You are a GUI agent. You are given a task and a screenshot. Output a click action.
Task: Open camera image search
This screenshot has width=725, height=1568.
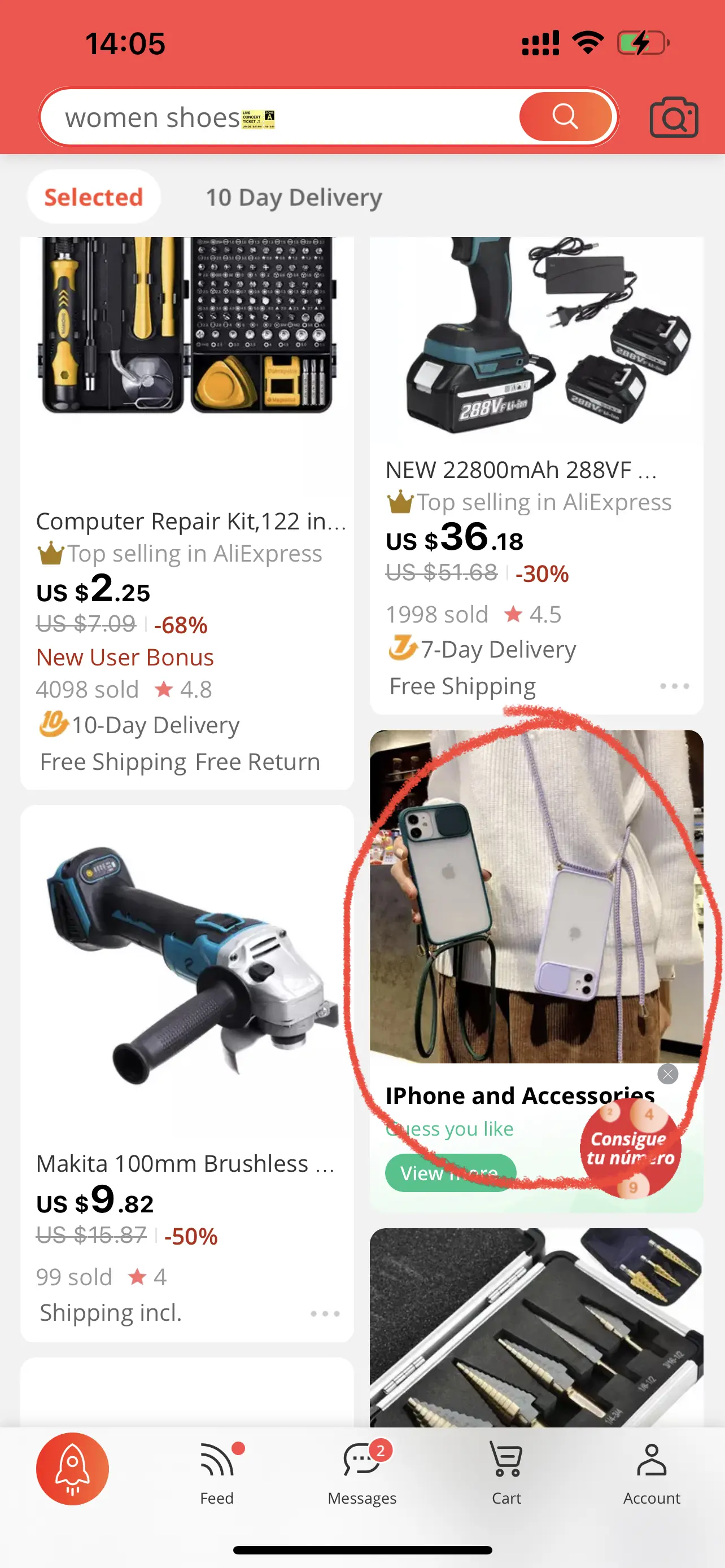(x=673, y=117)
